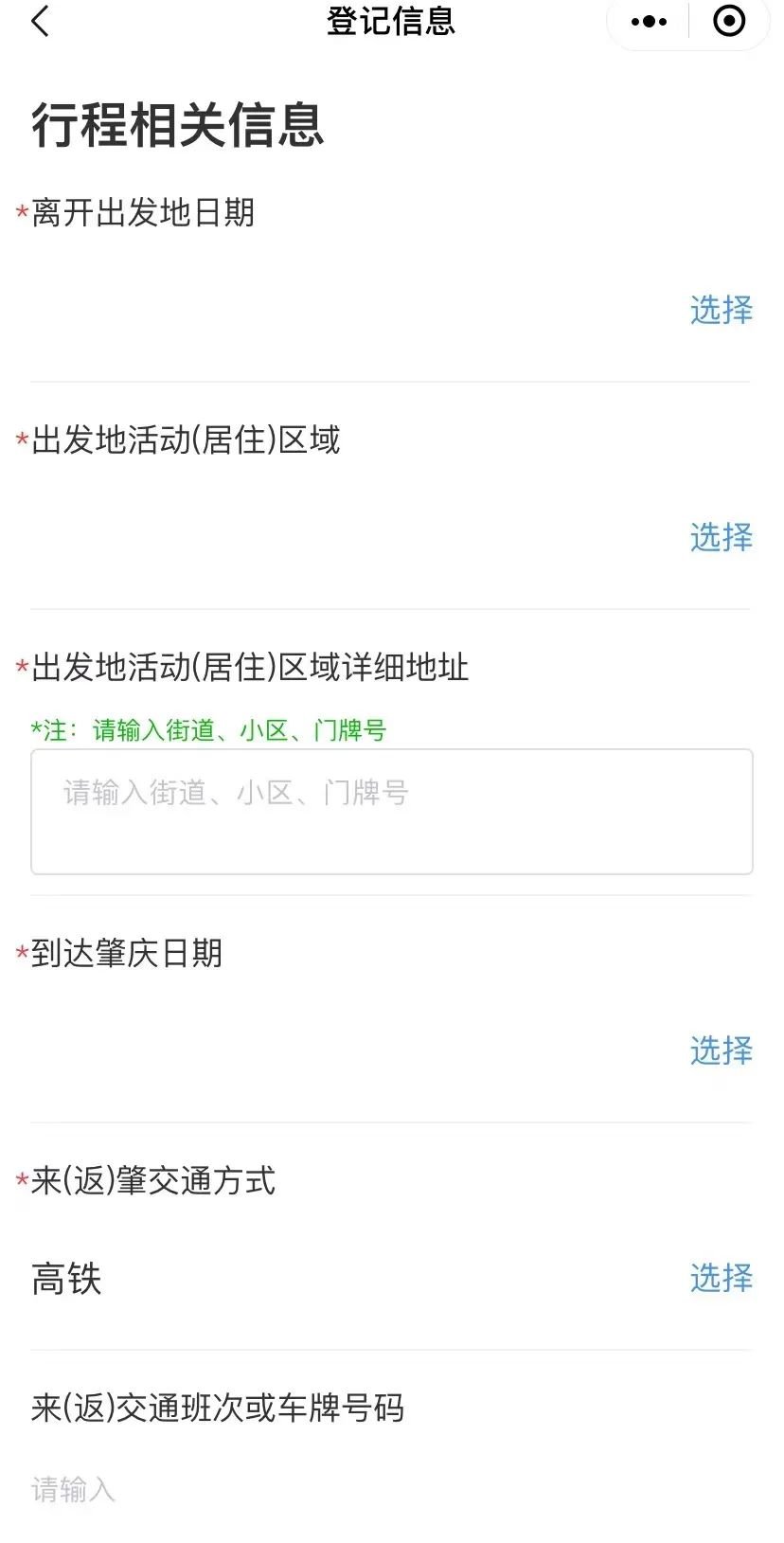The width and height of the screenshot is (784, 1543).
Task: Go back from 登记信息 page
Action: pyautogui.click(x=40, y=21)
